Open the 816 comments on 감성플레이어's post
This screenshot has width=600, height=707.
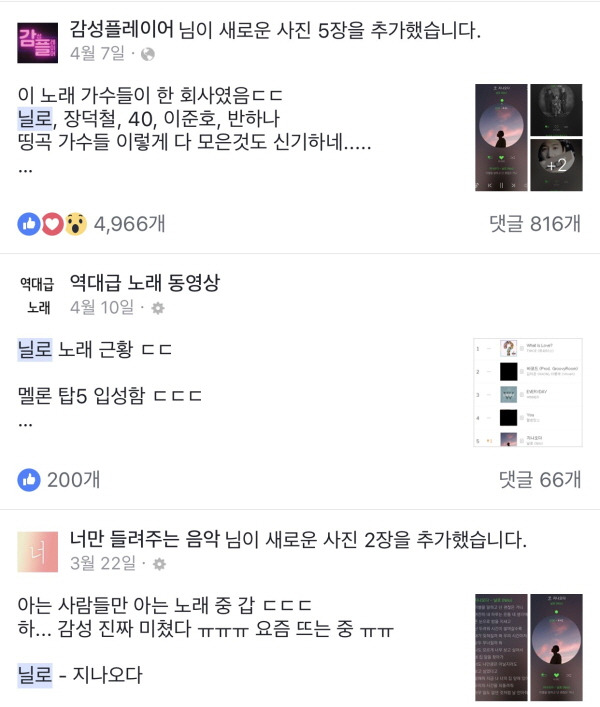coord(535,224)
